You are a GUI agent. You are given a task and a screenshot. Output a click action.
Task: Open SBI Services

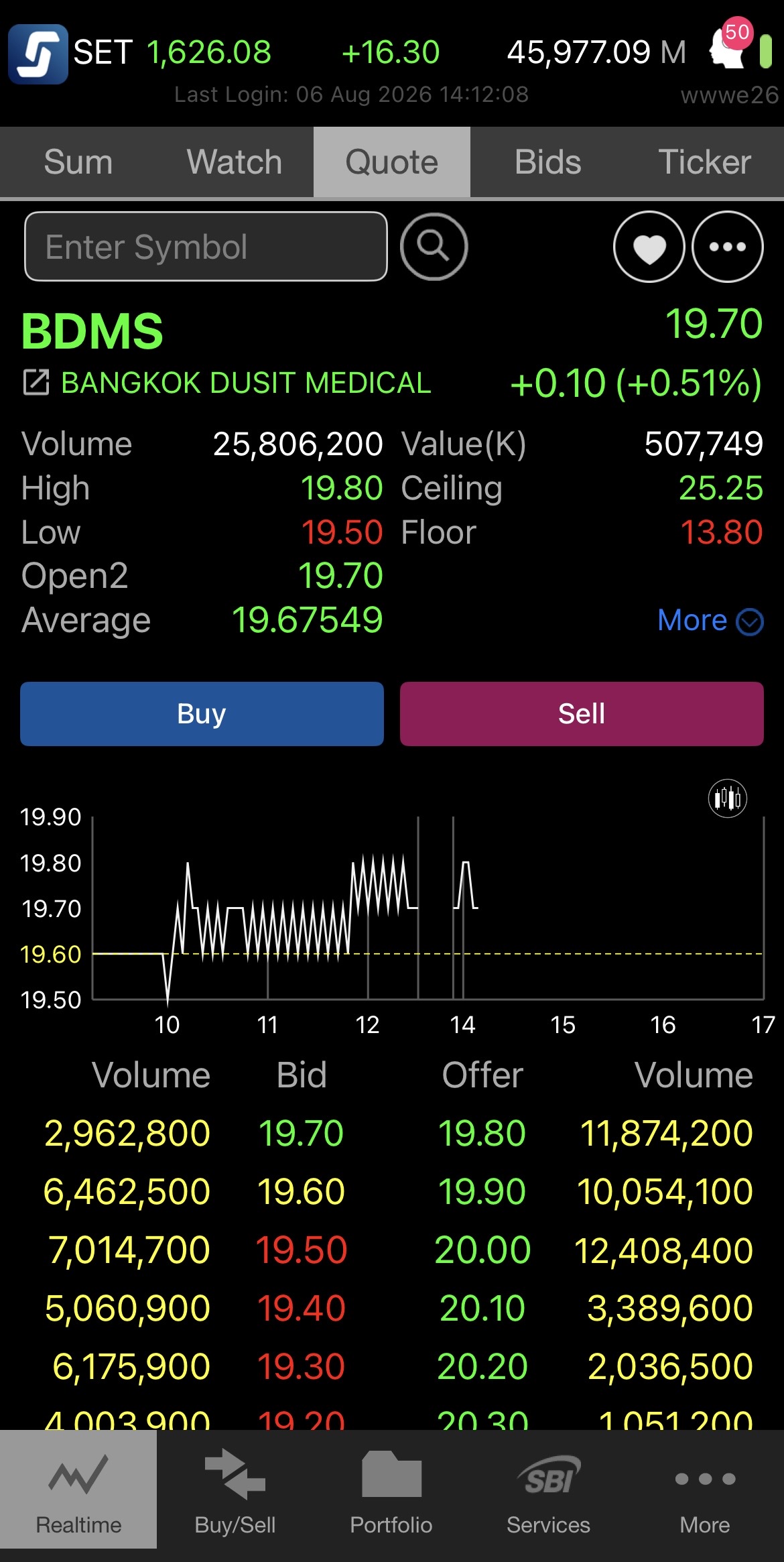[548, 1490]
